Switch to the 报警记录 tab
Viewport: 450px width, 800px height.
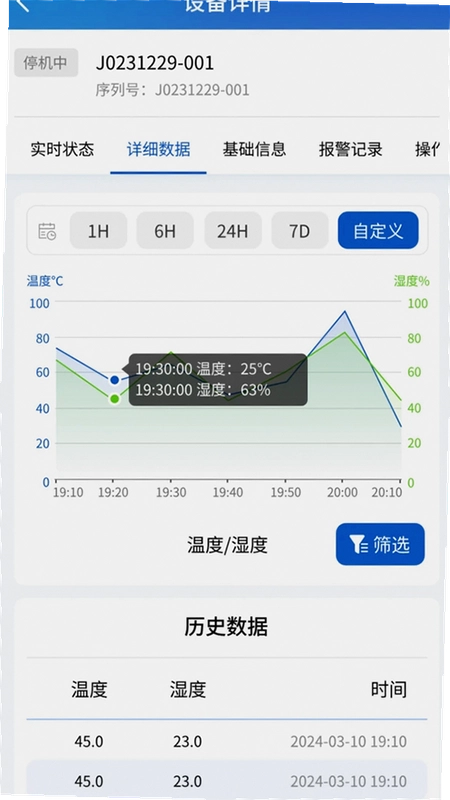pos(351,149)
